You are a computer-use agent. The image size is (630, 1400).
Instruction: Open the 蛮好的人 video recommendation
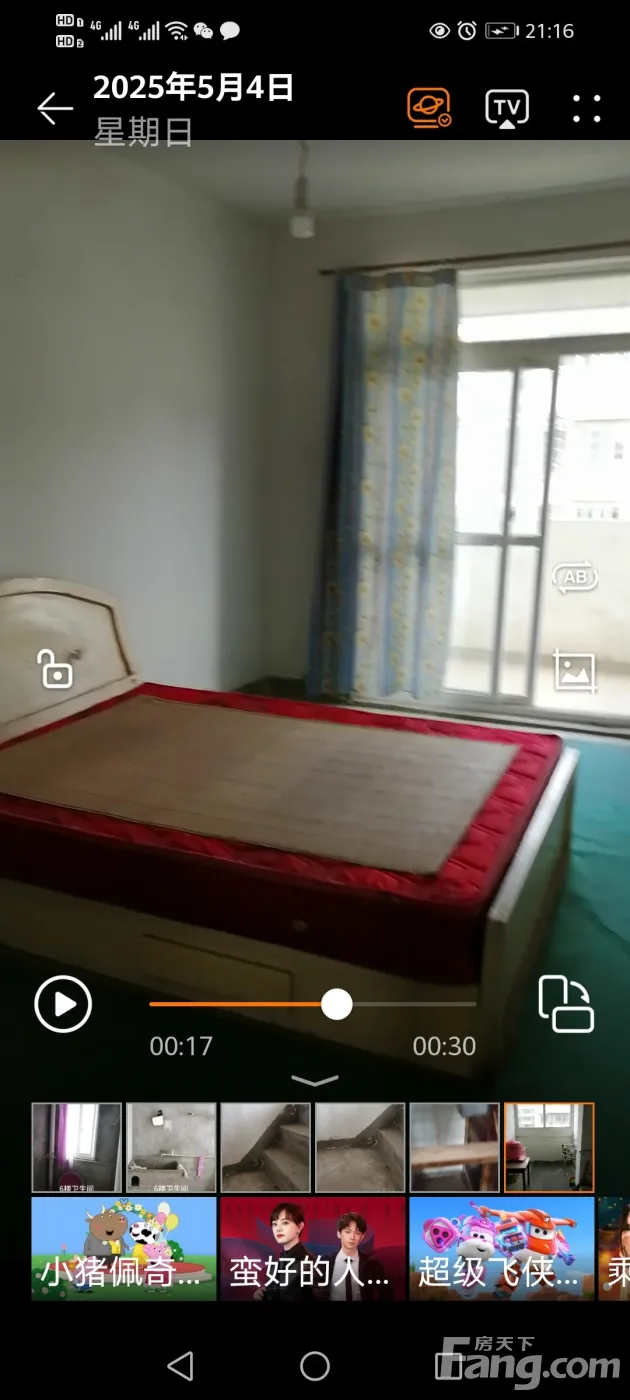(313, 1249)
